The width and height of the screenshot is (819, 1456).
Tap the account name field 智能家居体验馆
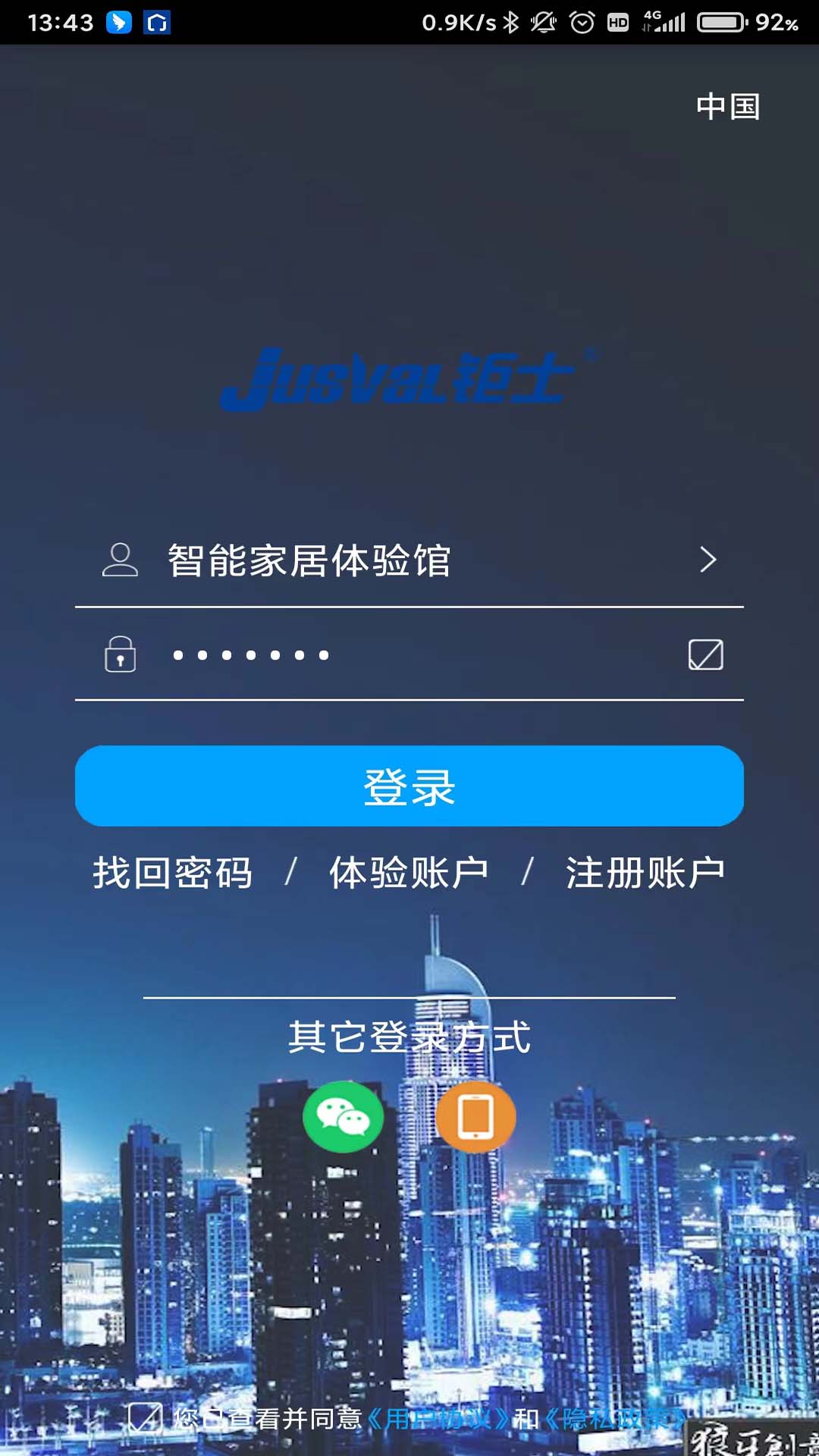point(309,561)
